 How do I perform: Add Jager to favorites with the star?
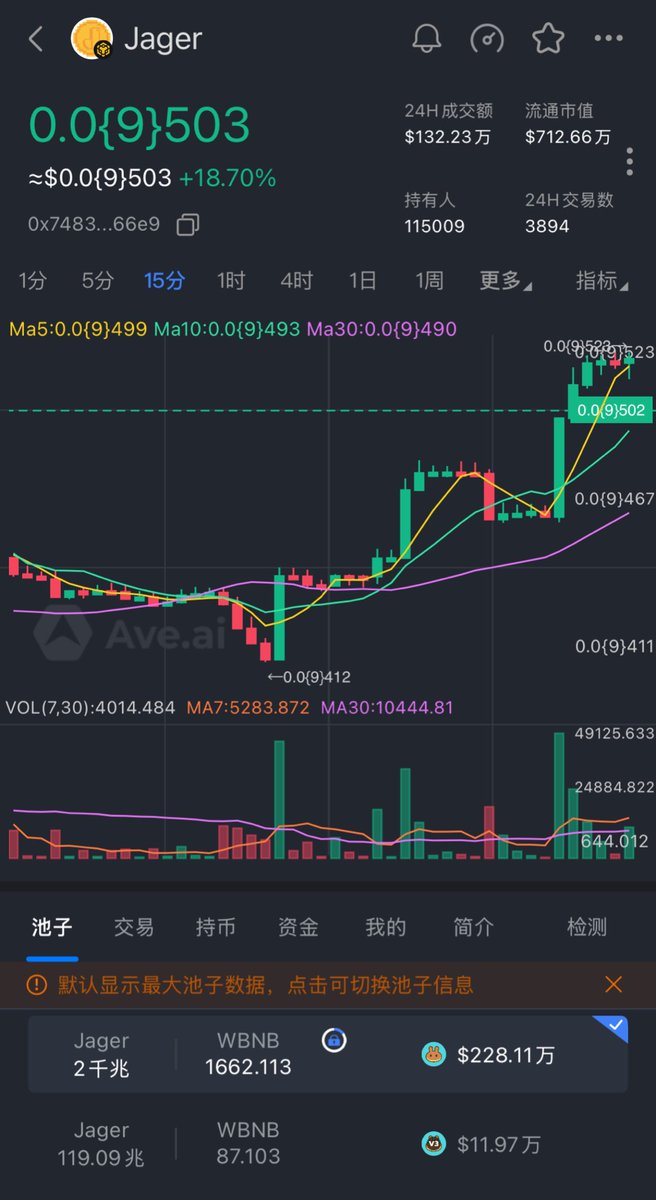click(x=548, y=39)
